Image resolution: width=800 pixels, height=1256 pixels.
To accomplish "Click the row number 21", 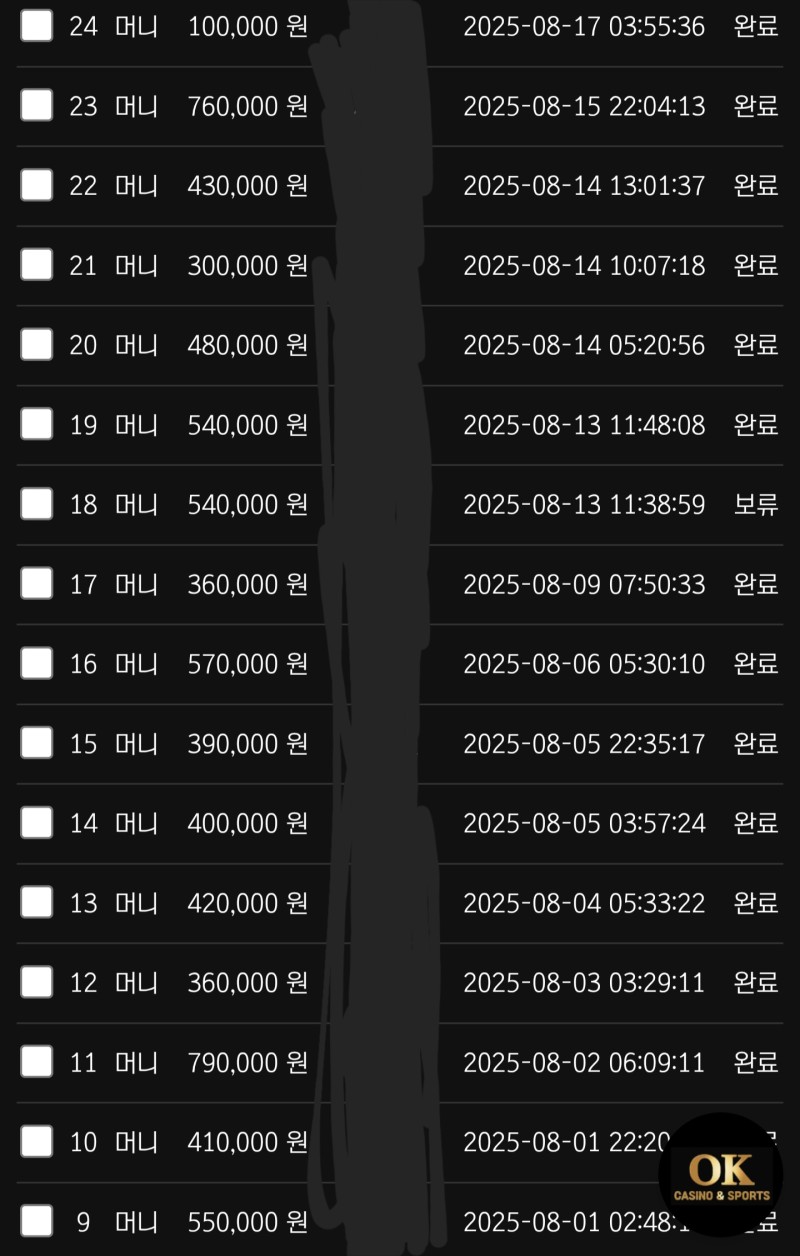I will coord(82,265).
